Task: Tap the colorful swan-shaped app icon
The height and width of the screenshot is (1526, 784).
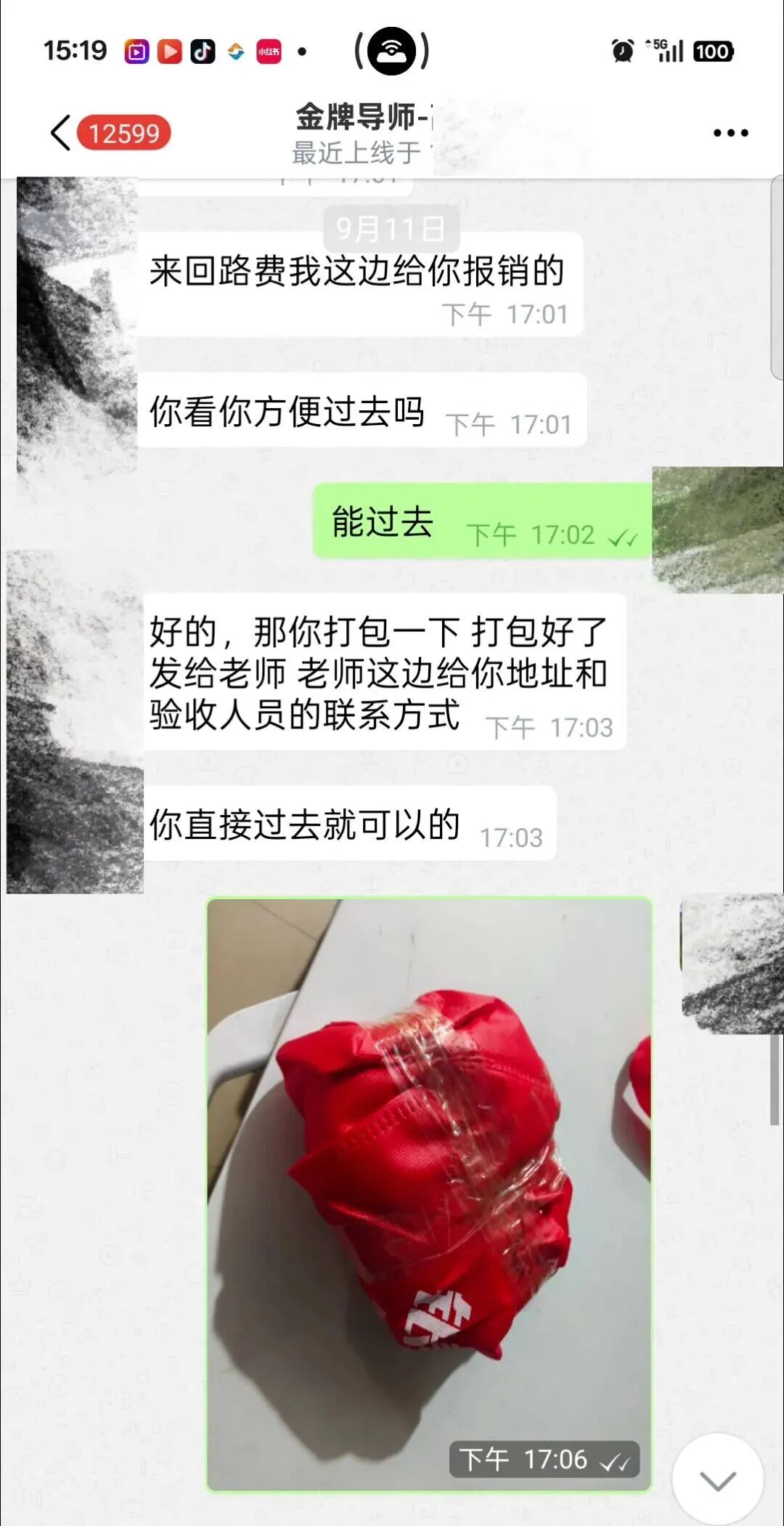Action: (x=235, y=51)
